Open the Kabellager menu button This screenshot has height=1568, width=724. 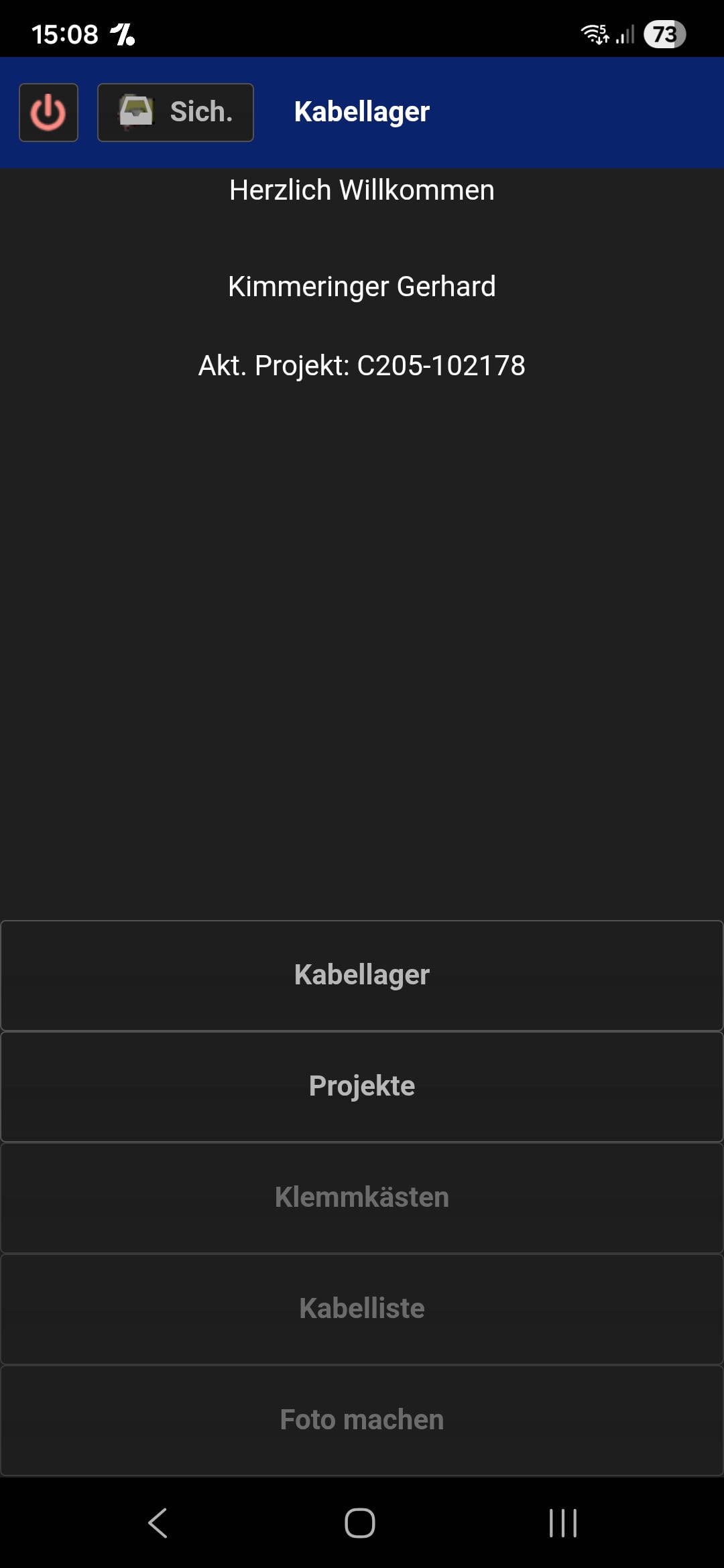[362, 975]
